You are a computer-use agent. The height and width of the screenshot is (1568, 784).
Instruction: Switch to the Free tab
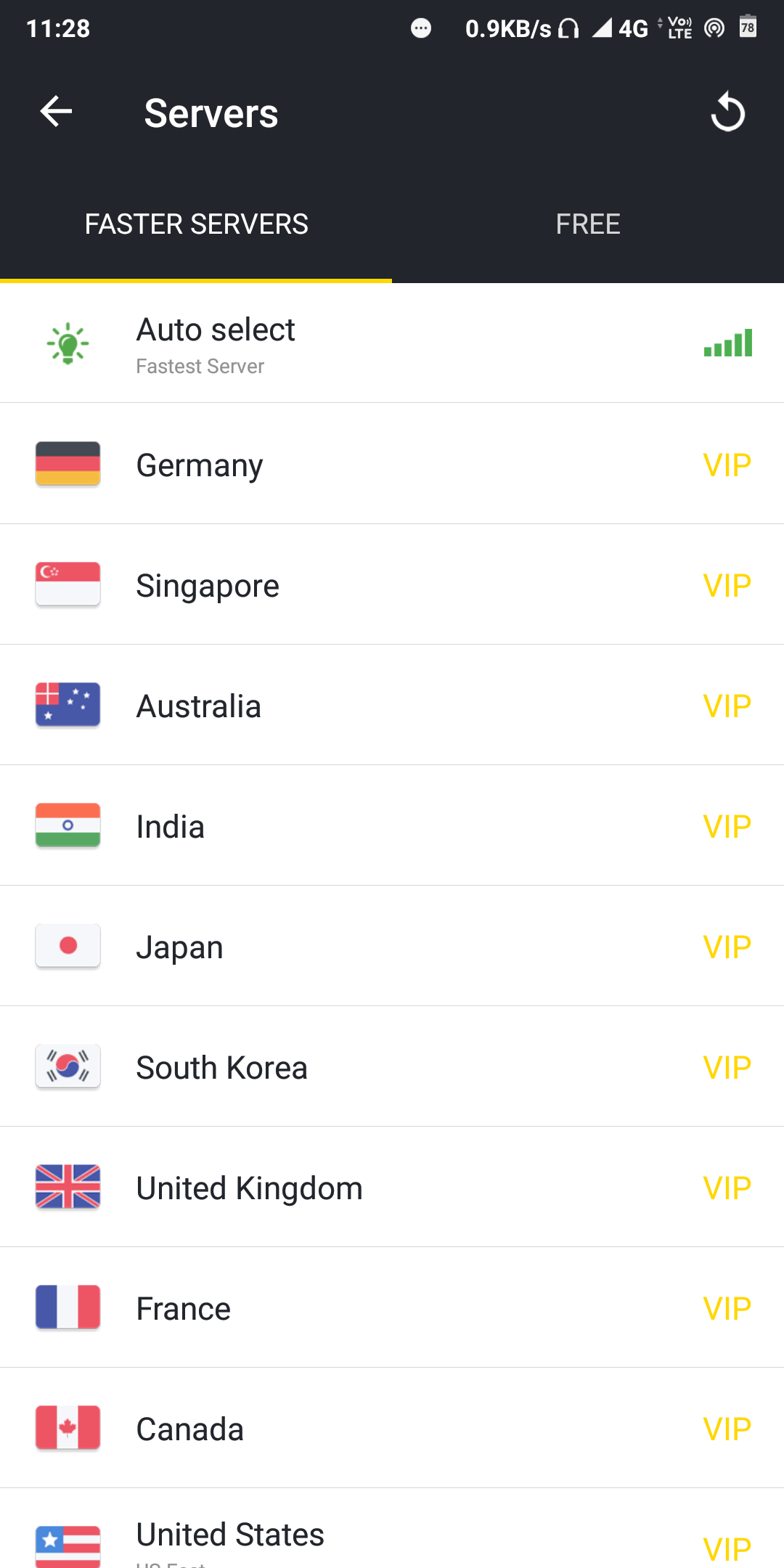coord(588,224)
